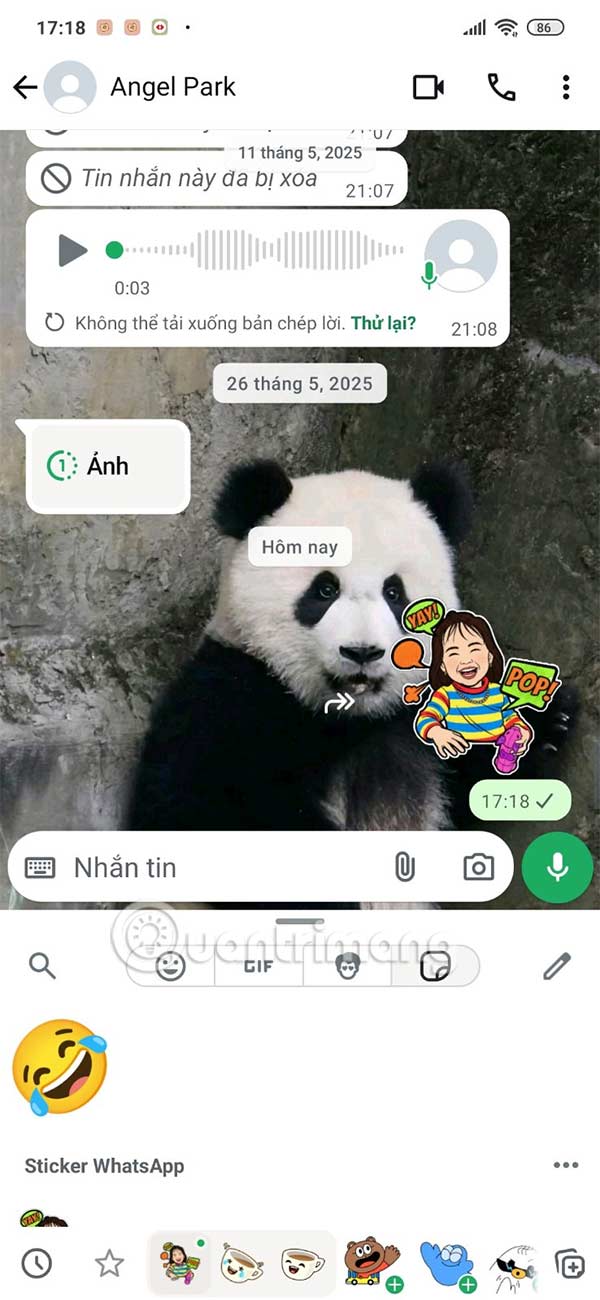Forward the sent sticker
600x1300 pixels.
(x=340, y=703)
